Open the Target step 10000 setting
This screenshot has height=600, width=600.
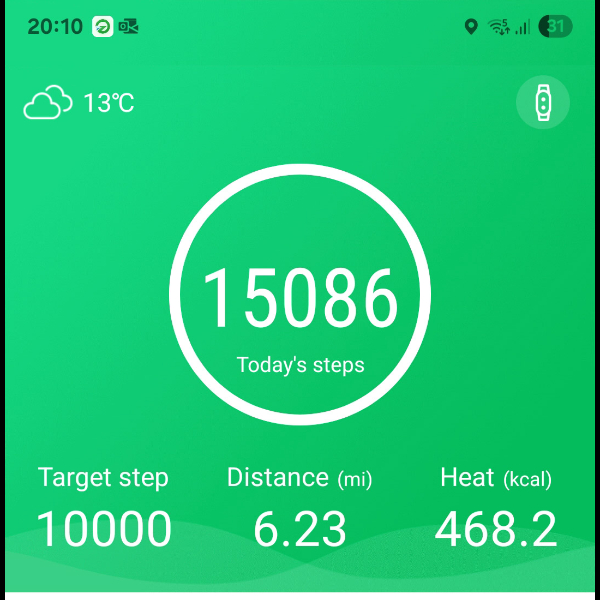103,510
